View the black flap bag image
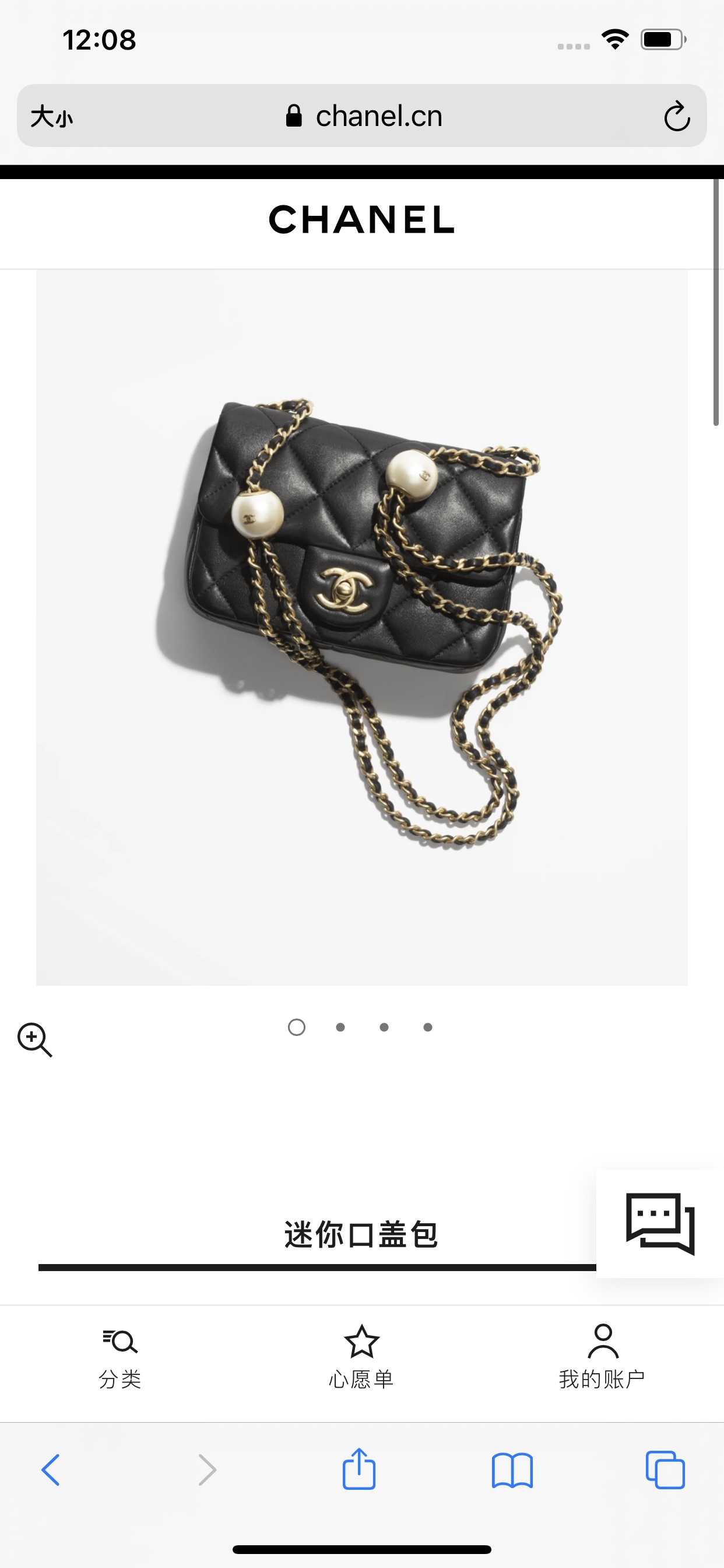Viewport: 724px width, 1568px height. [362, 628]
